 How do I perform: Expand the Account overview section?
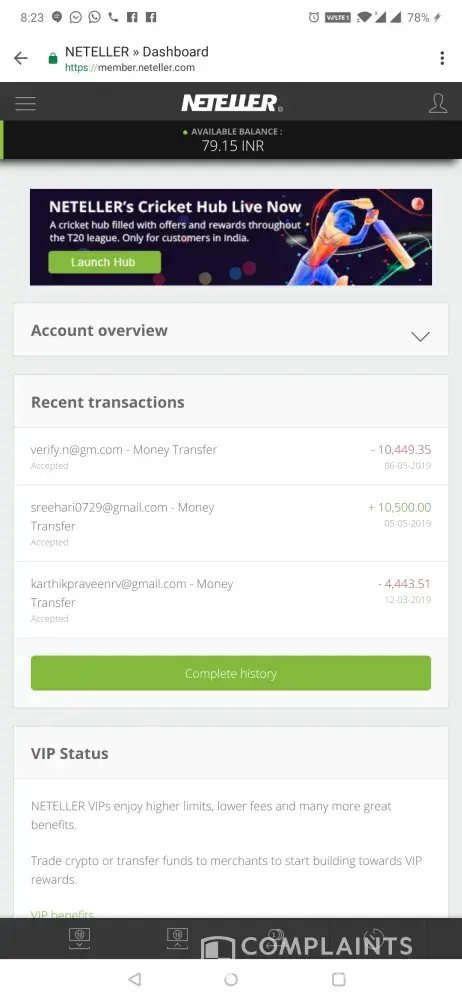[231, 330]
